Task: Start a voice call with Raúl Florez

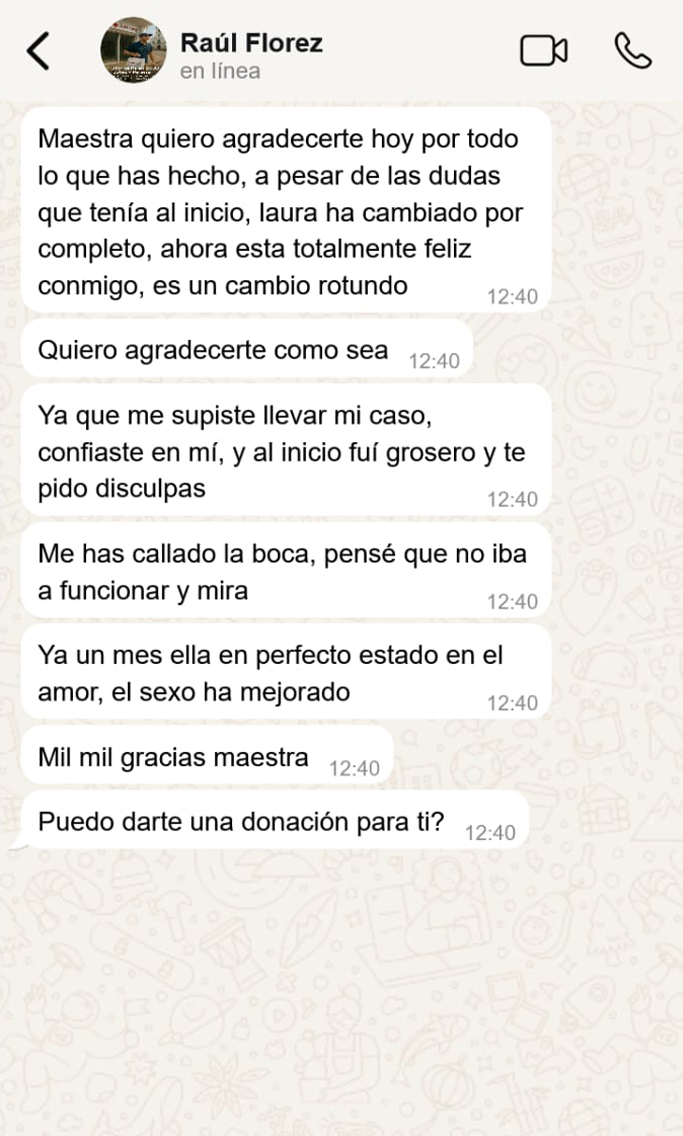Action: [632, 51]
